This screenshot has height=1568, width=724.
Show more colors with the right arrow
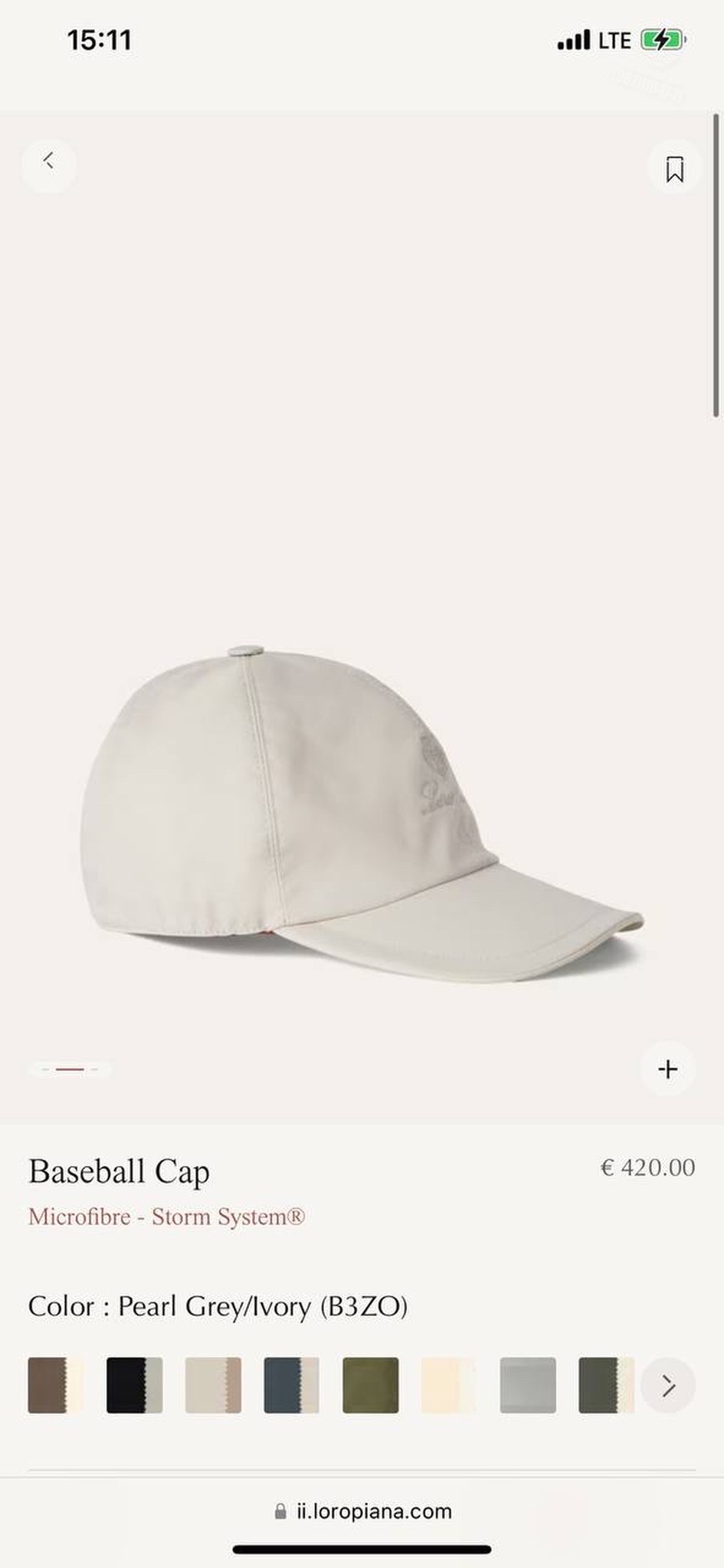[x=667, y=1385]
